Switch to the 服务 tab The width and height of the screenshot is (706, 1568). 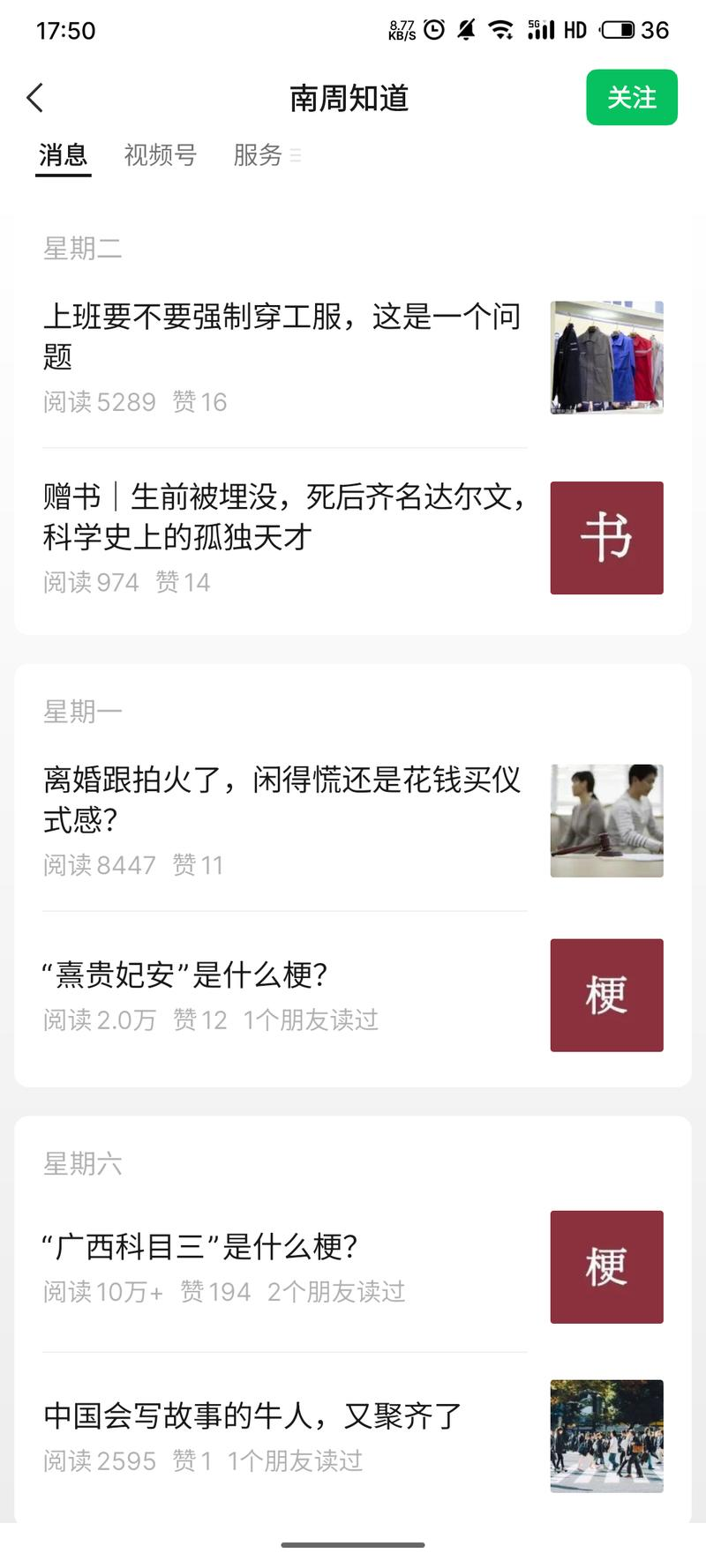click(x=257, y=156)
